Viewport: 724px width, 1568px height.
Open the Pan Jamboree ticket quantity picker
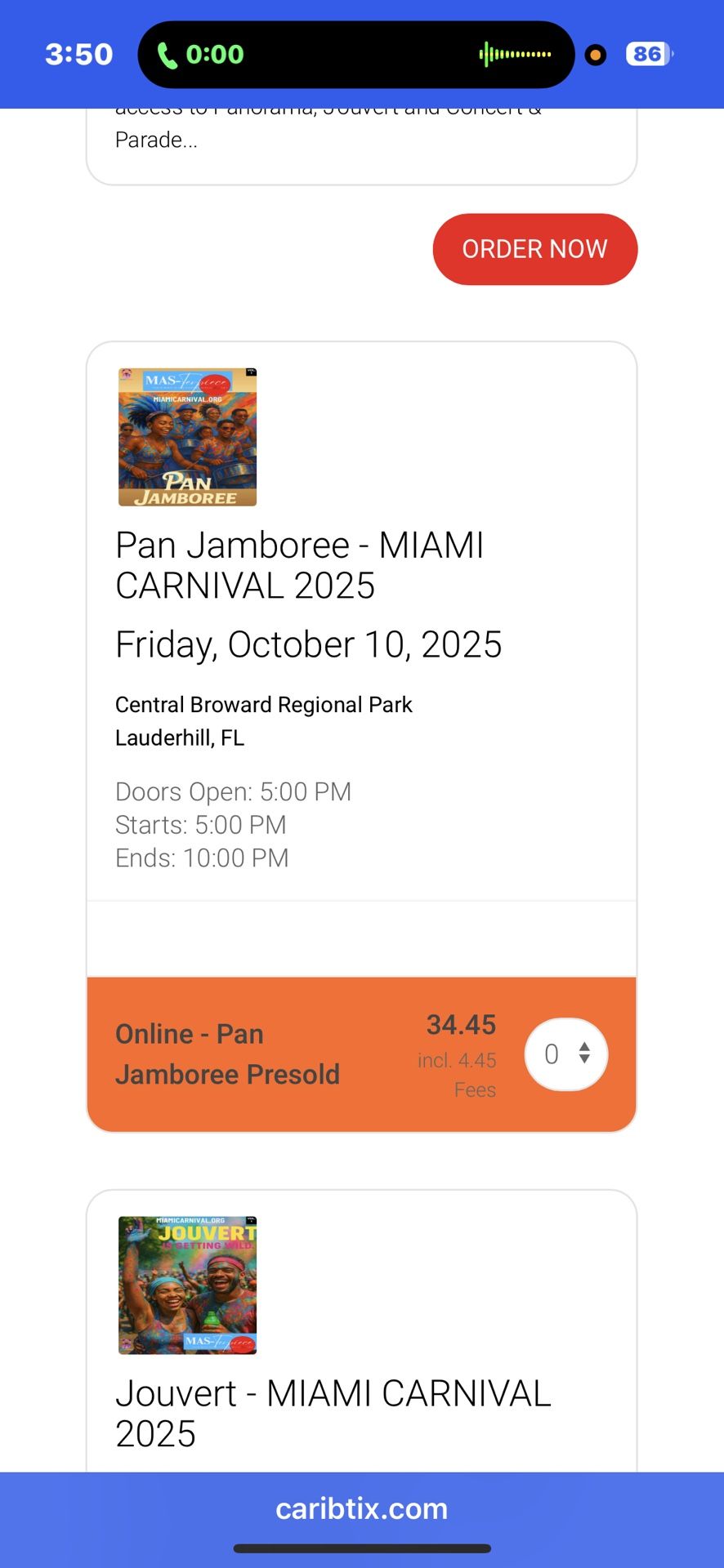click(566, 1053)
